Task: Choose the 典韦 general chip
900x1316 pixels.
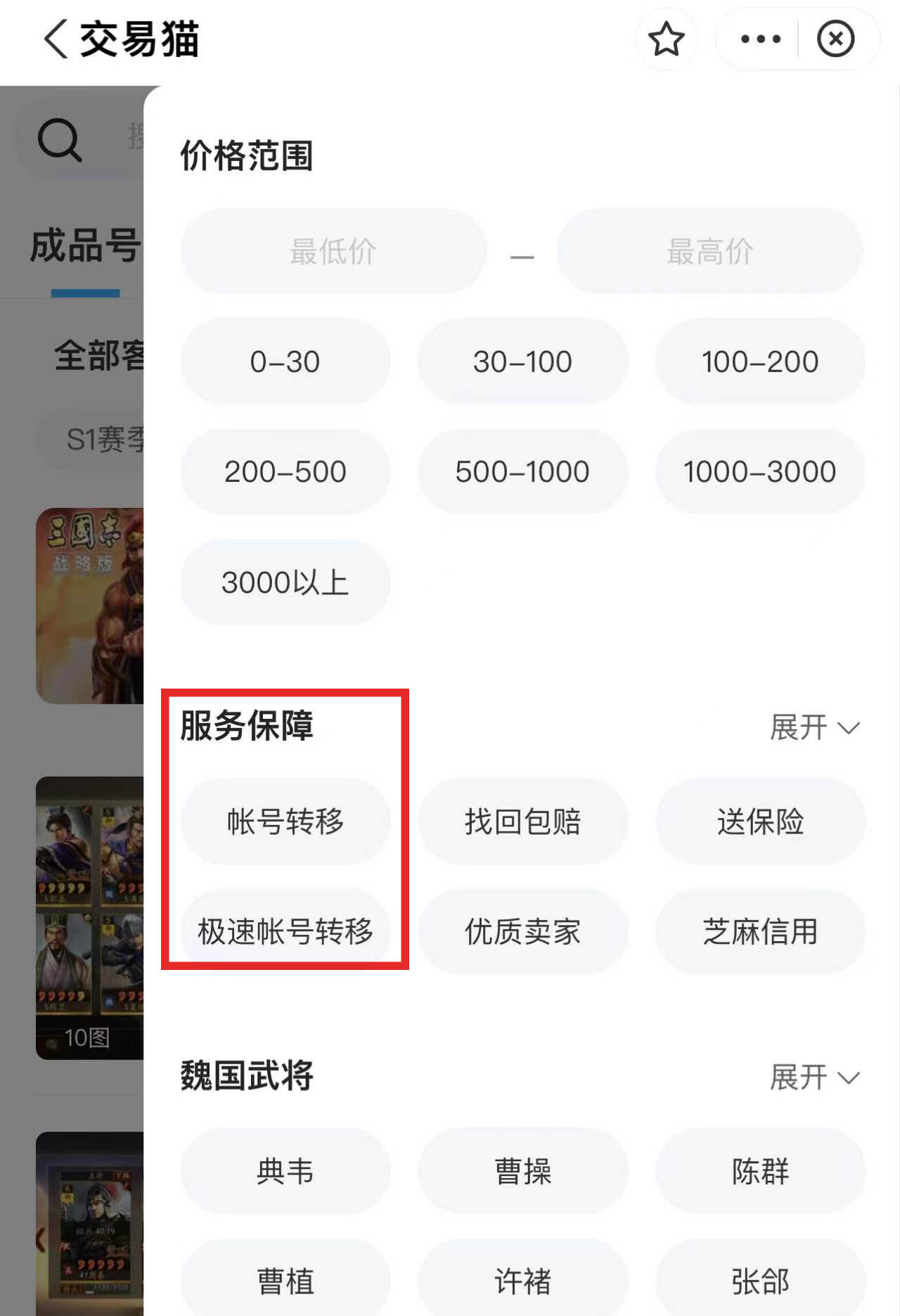Action: click(x=285, y=1171)
